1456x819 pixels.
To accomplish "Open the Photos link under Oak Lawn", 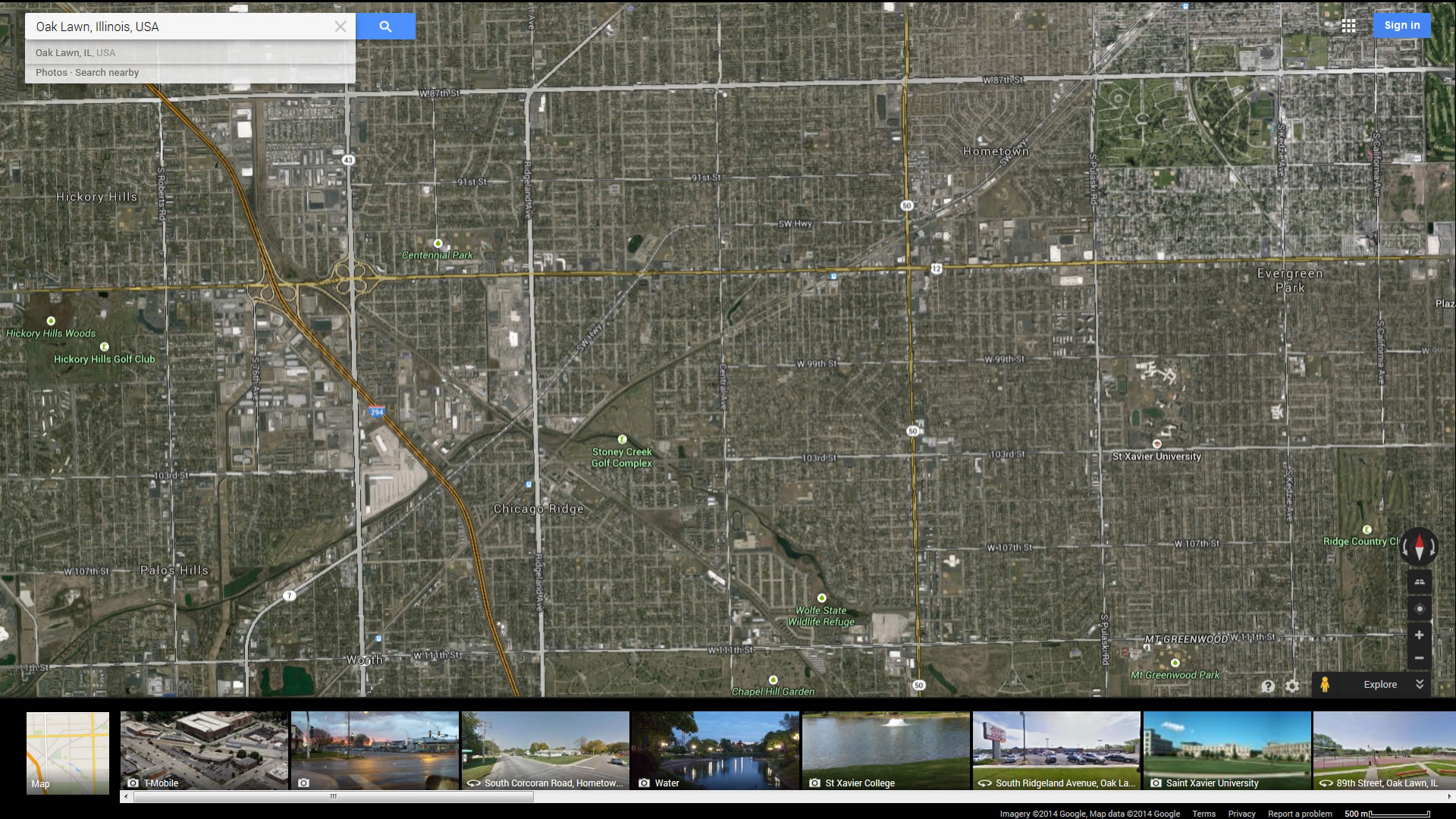I will [51, 73].
